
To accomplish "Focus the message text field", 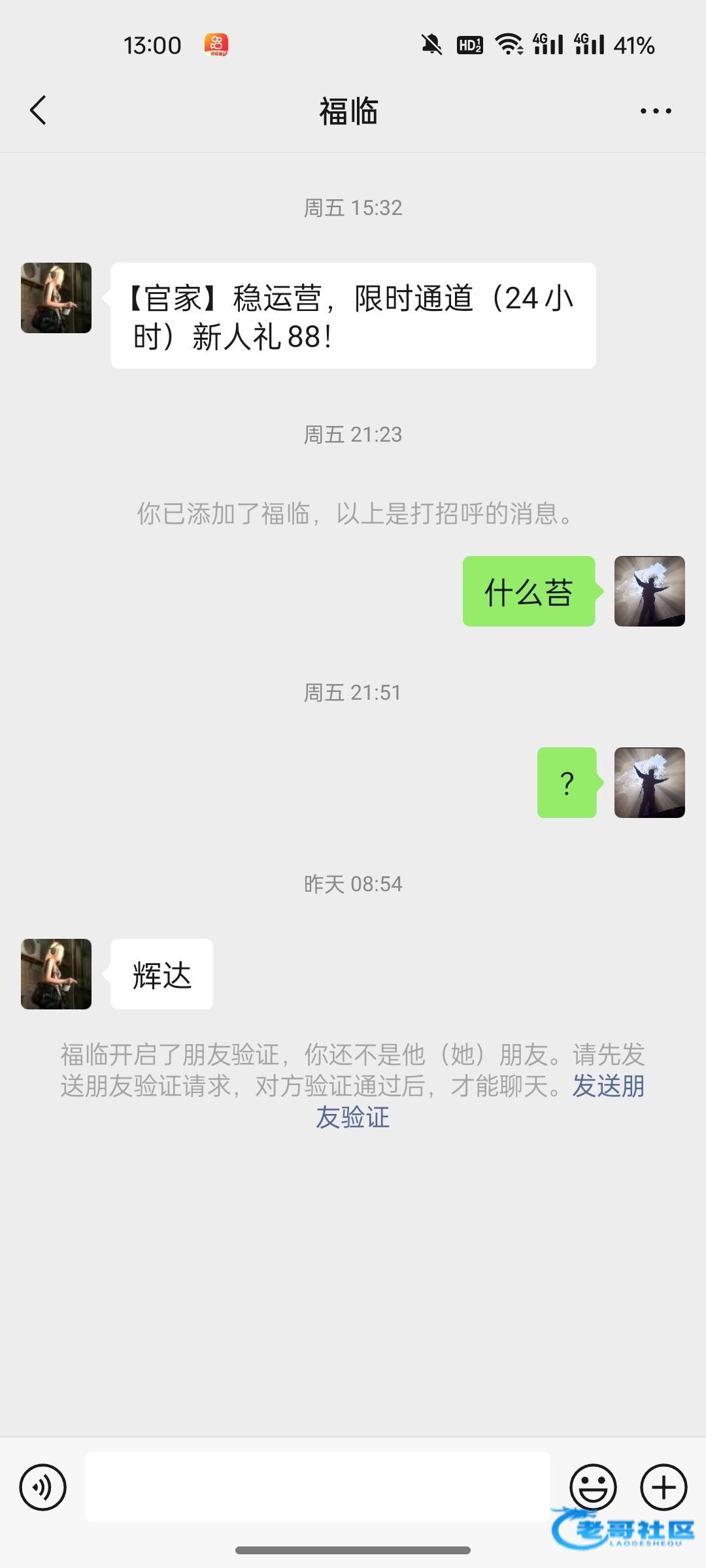I will point(318,1488).
